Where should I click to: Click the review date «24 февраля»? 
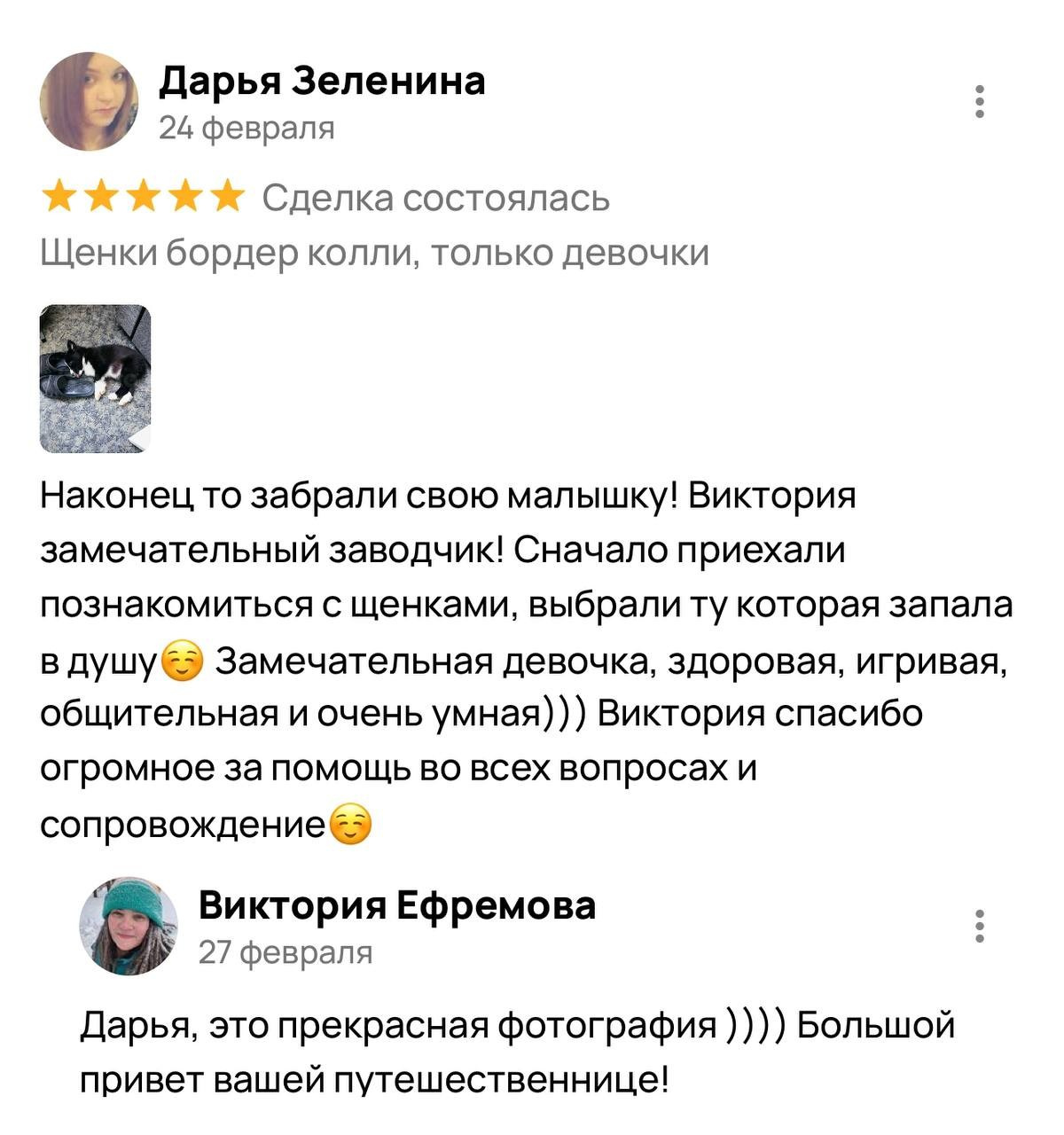click(245, 127)
